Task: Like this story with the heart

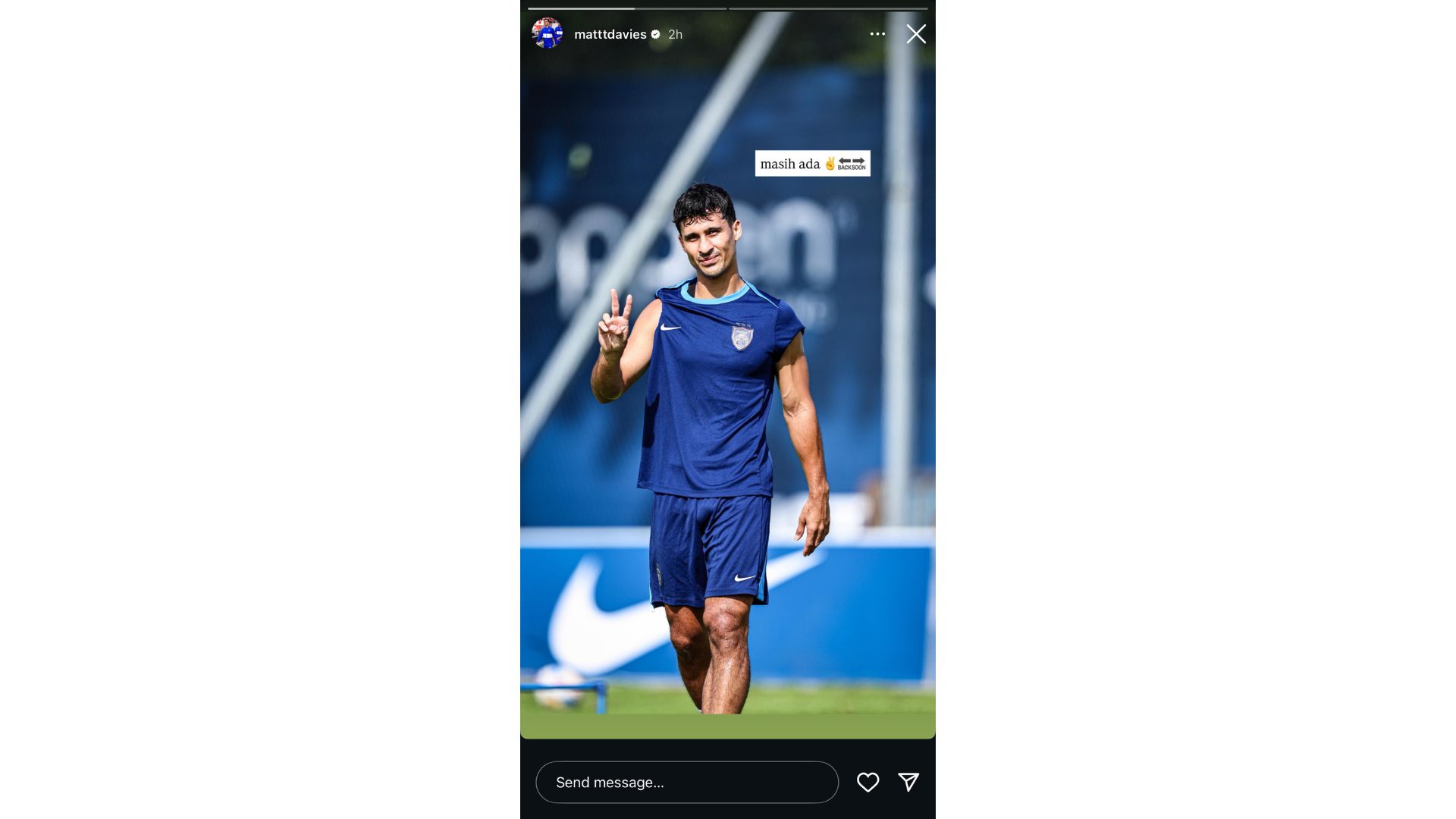Action: [868, 782]
